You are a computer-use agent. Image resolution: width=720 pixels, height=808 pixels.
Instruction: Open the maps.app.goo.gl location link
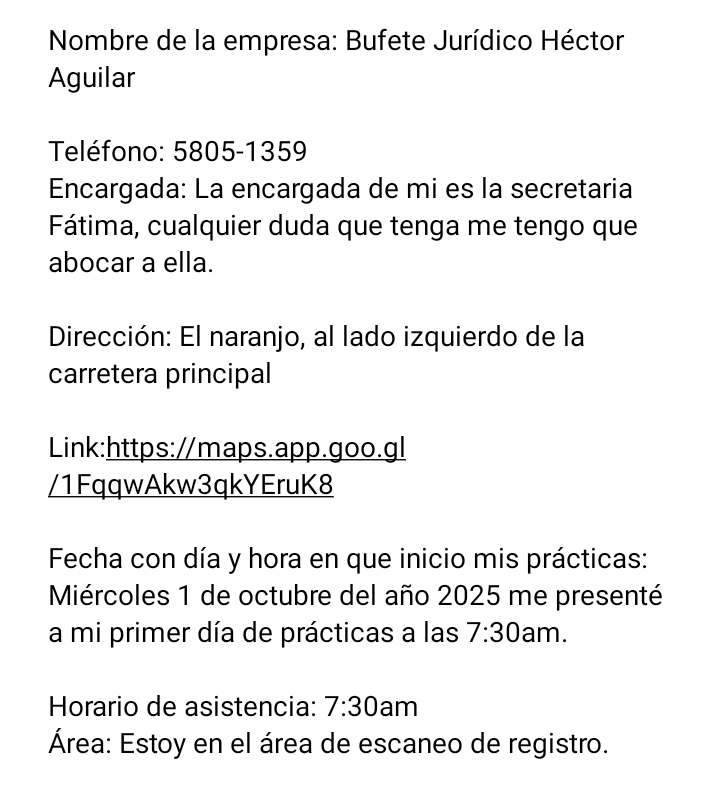point(255,447)
